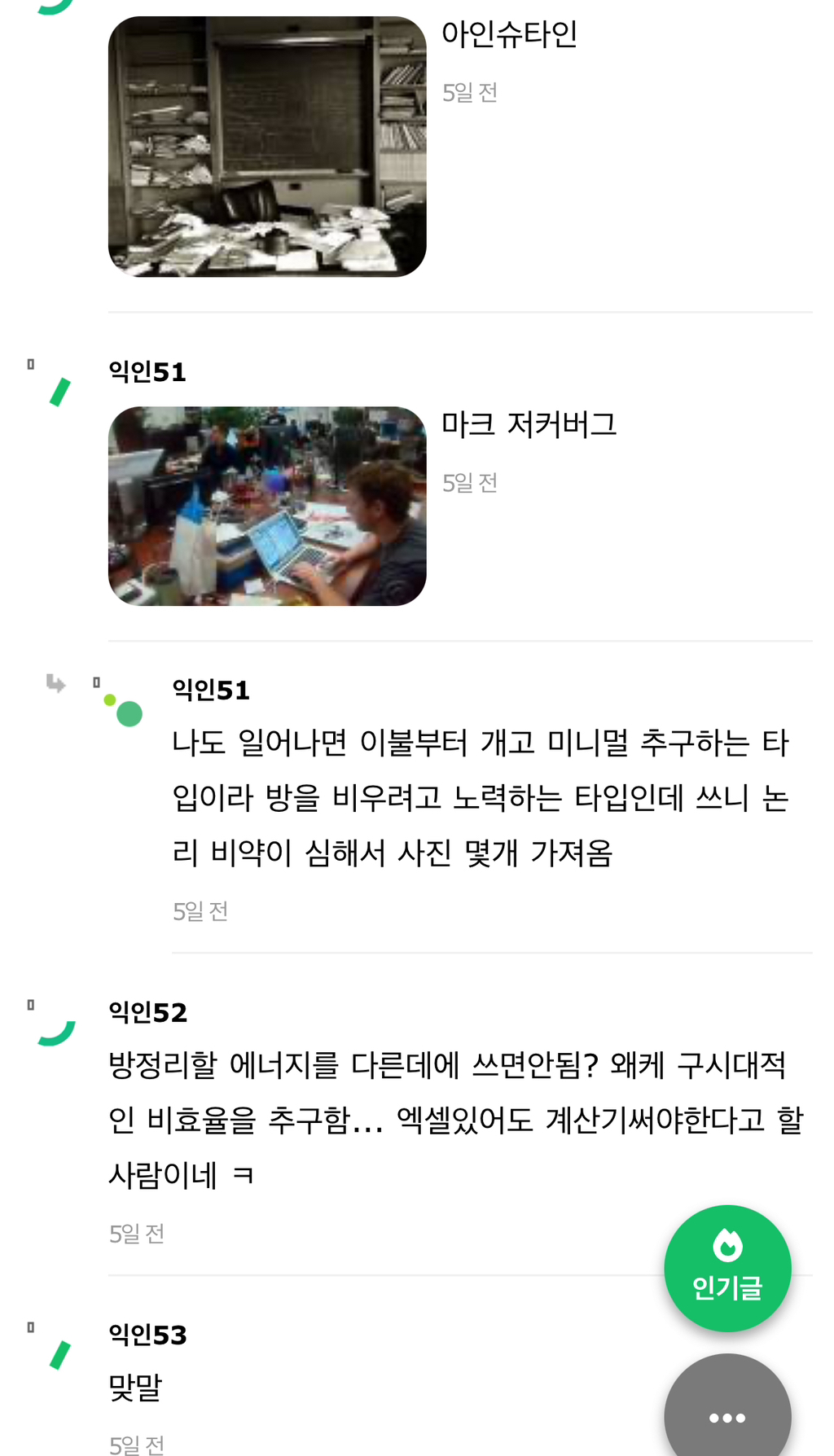Tap the 인기글 floating button
This screenshot has height=1456, width=834.
[x=727, y=1268]
